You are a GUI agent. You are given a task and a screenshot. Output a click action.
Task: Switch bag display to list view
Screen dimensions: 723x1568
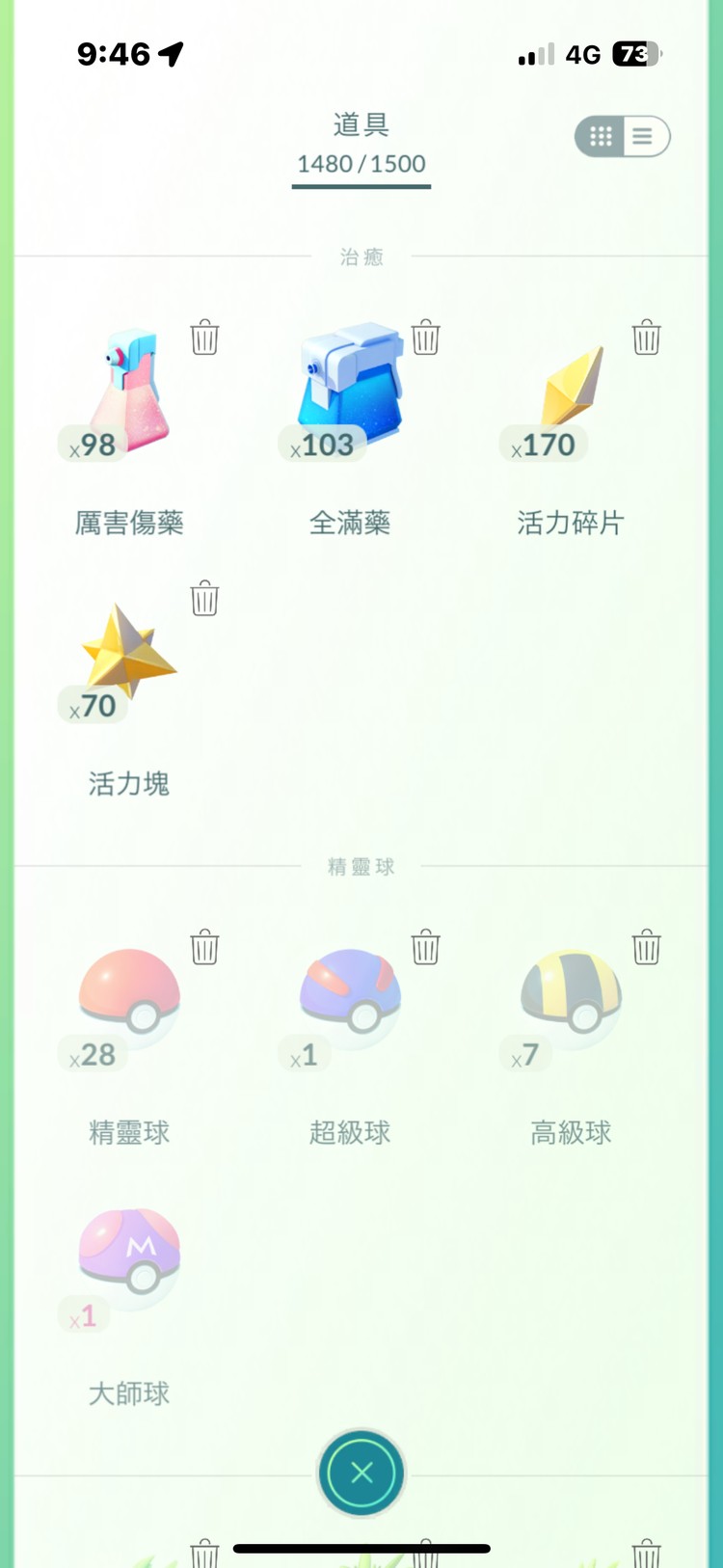click(x=644, y=136)
